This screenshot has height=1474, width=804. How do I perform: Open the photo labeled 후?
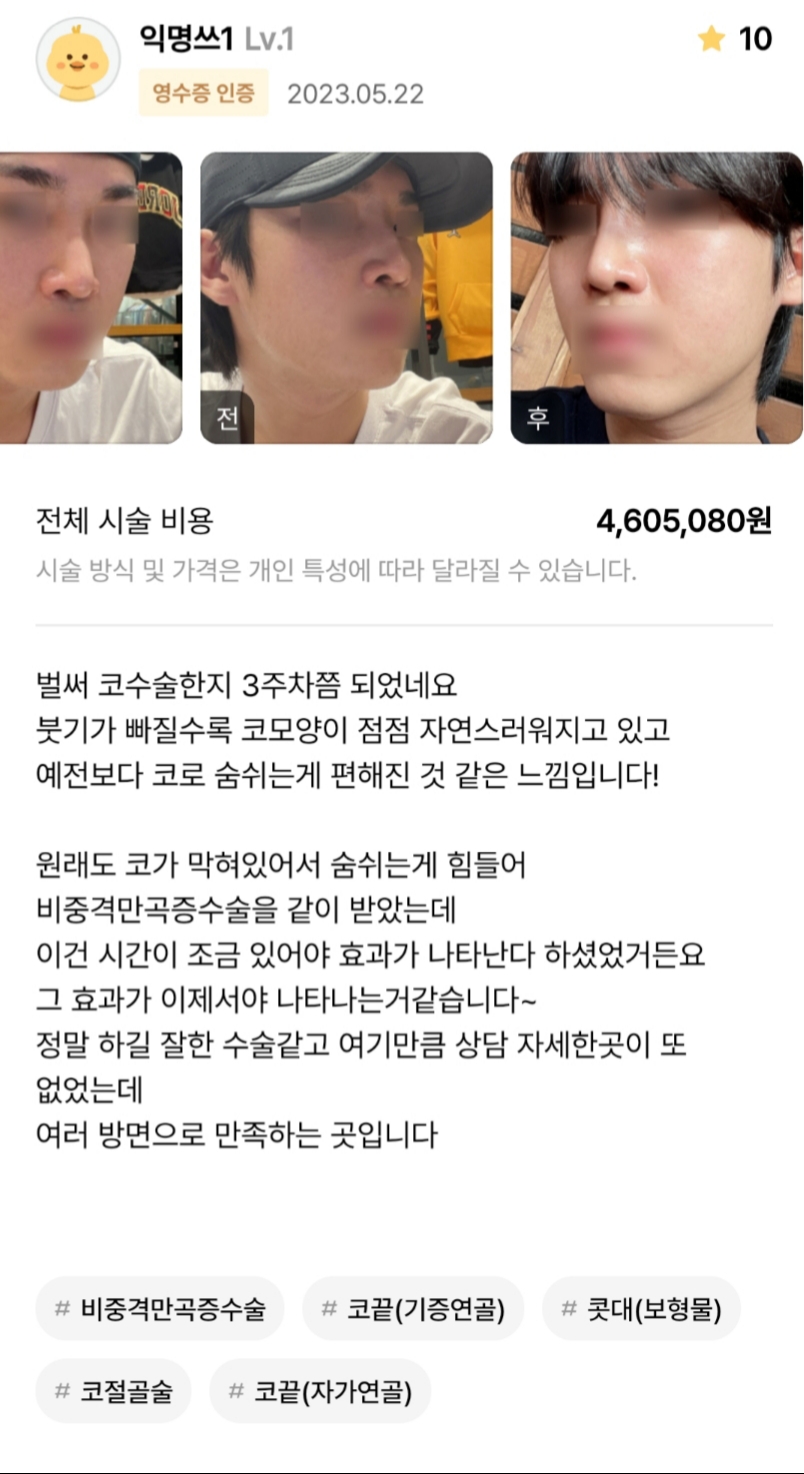[x=656, y=297]
